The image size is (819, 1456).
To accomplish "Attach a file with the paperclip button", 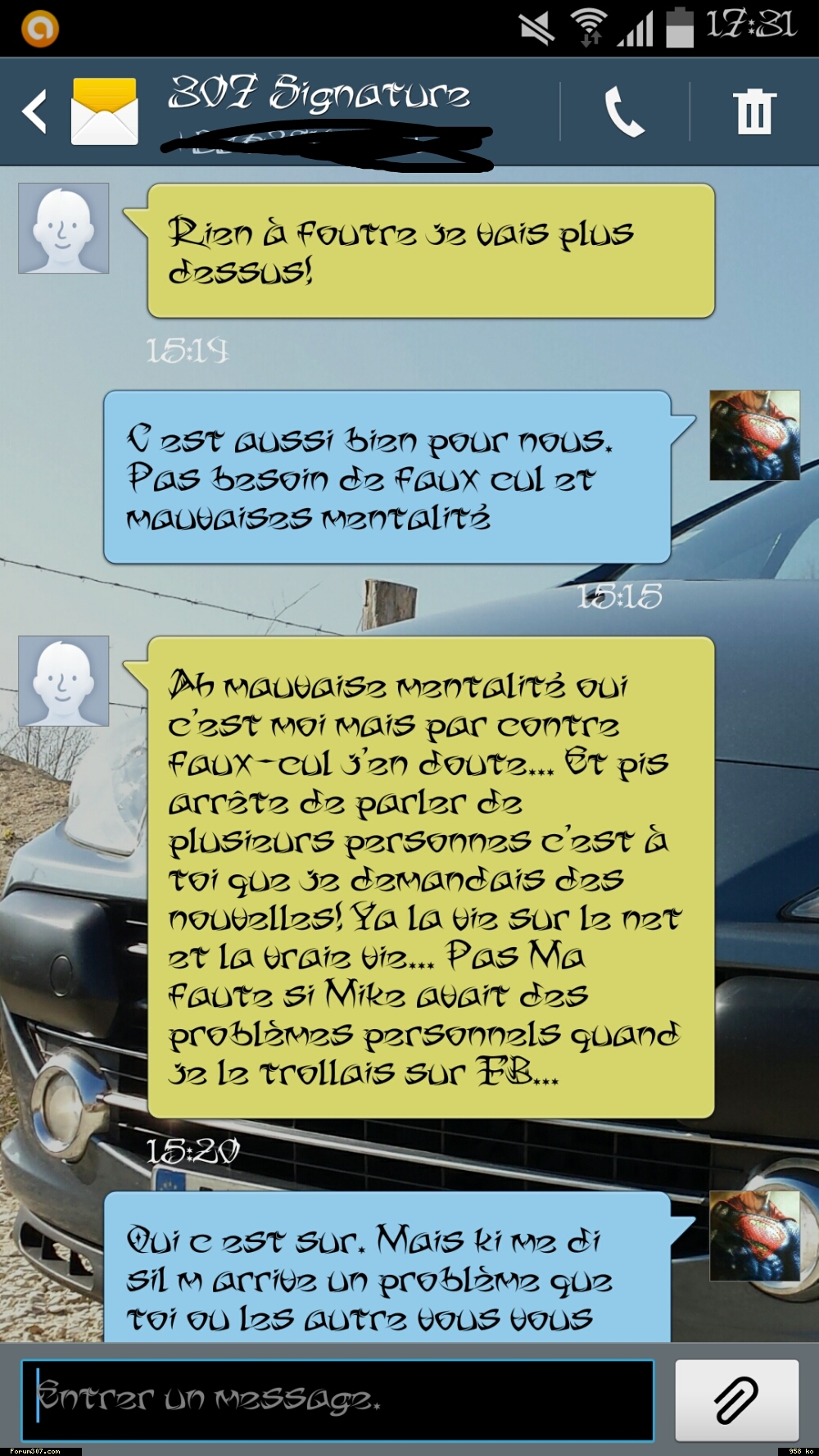I will click(736, 1399).
